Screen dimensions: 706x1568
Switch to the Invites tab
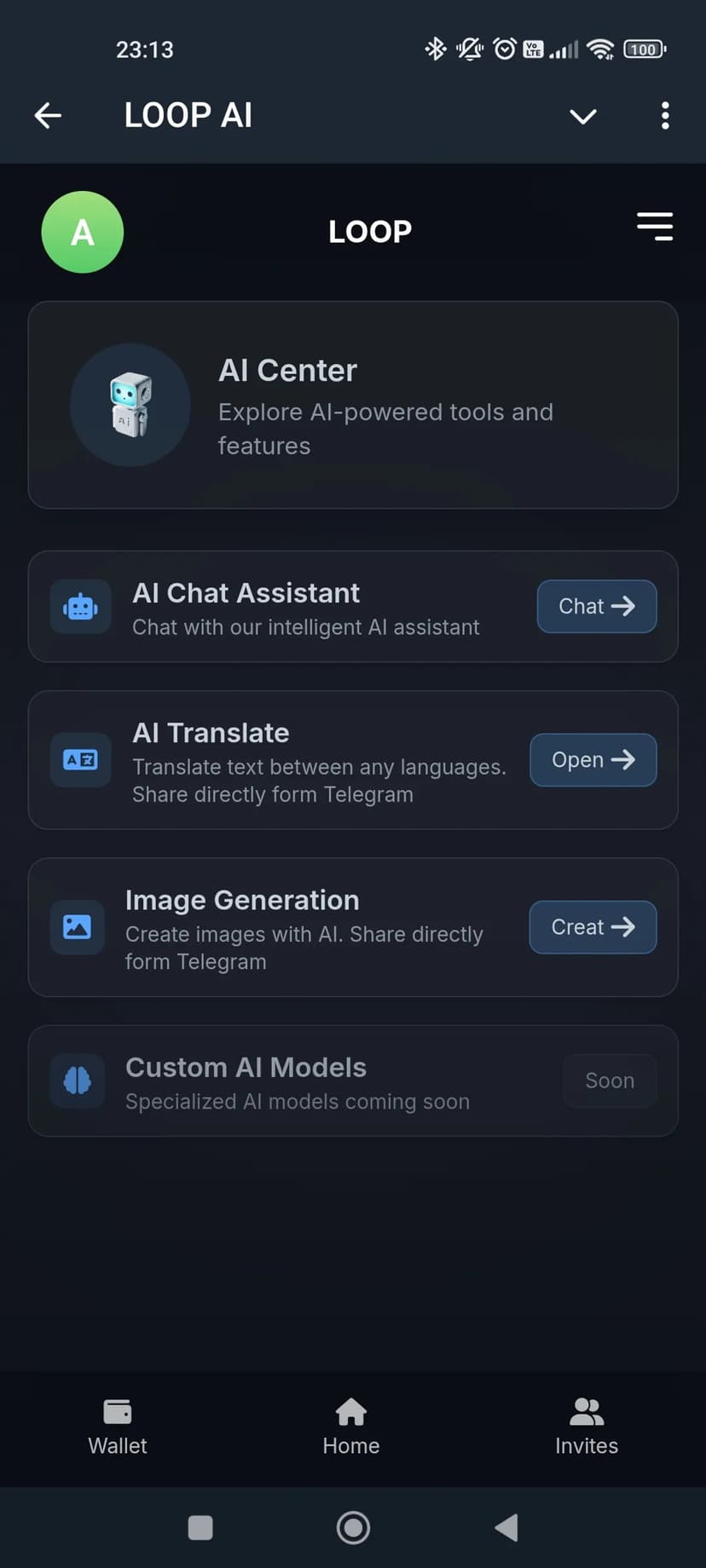587,1427
